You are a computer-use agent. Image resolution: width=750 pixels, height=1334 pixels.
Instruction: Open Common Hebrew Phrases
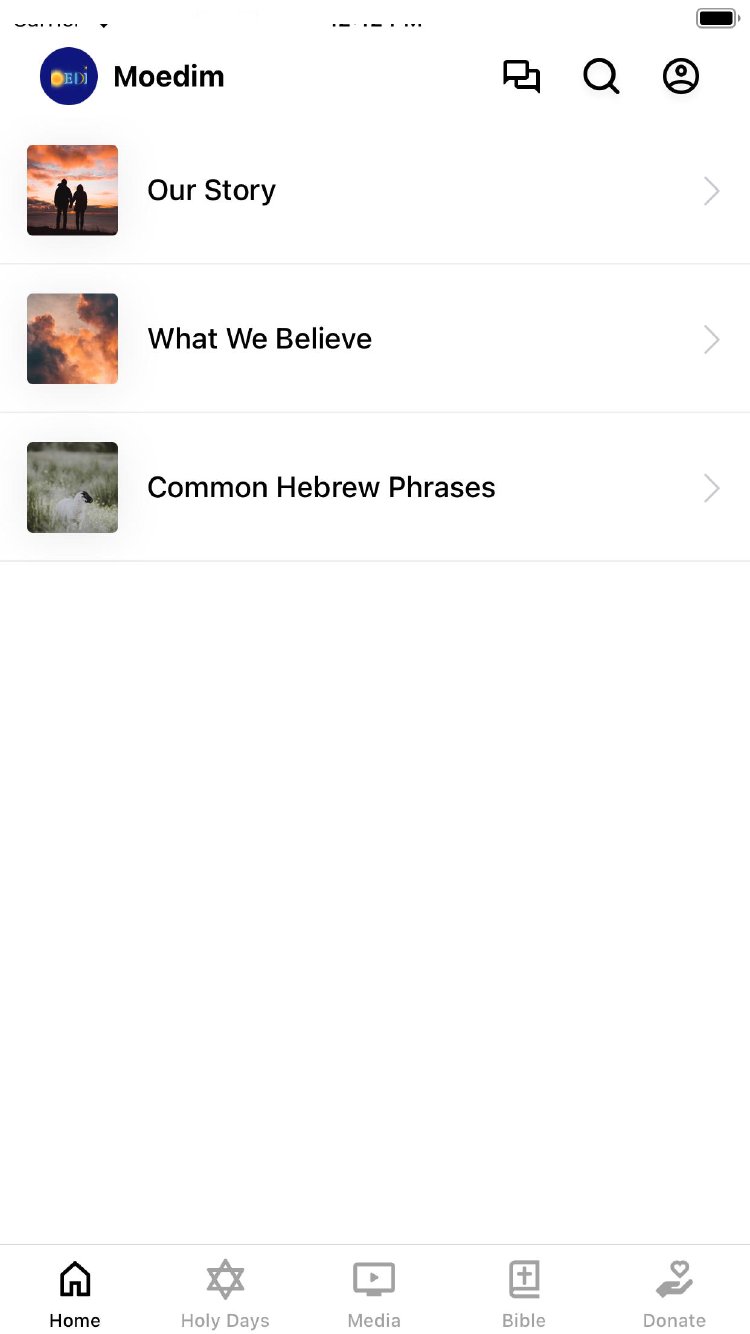(375, 487)
